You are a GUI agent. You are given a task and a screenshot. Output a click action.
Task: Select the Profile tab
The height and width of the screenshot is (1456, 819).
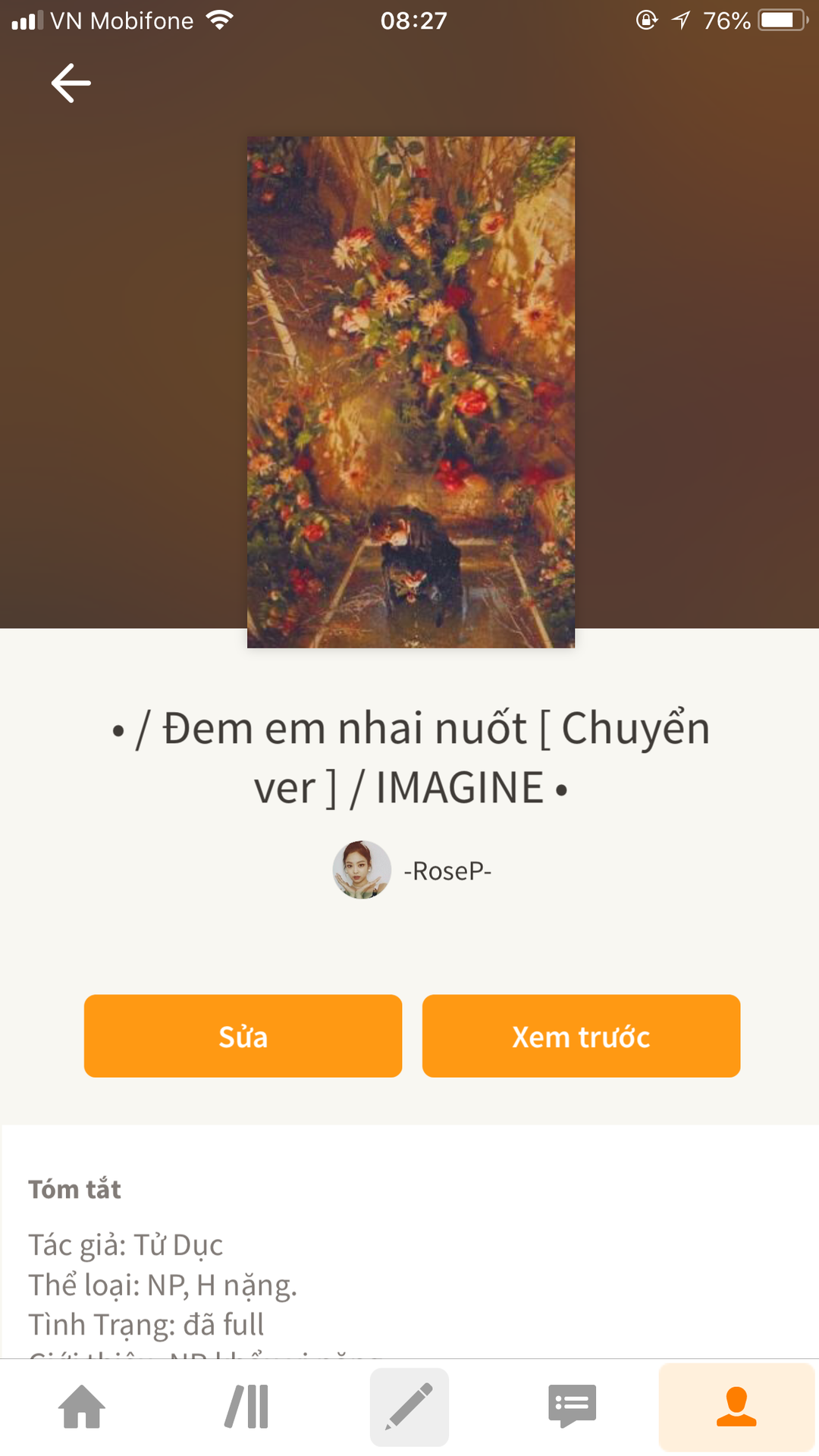(x=736, y=1407)
